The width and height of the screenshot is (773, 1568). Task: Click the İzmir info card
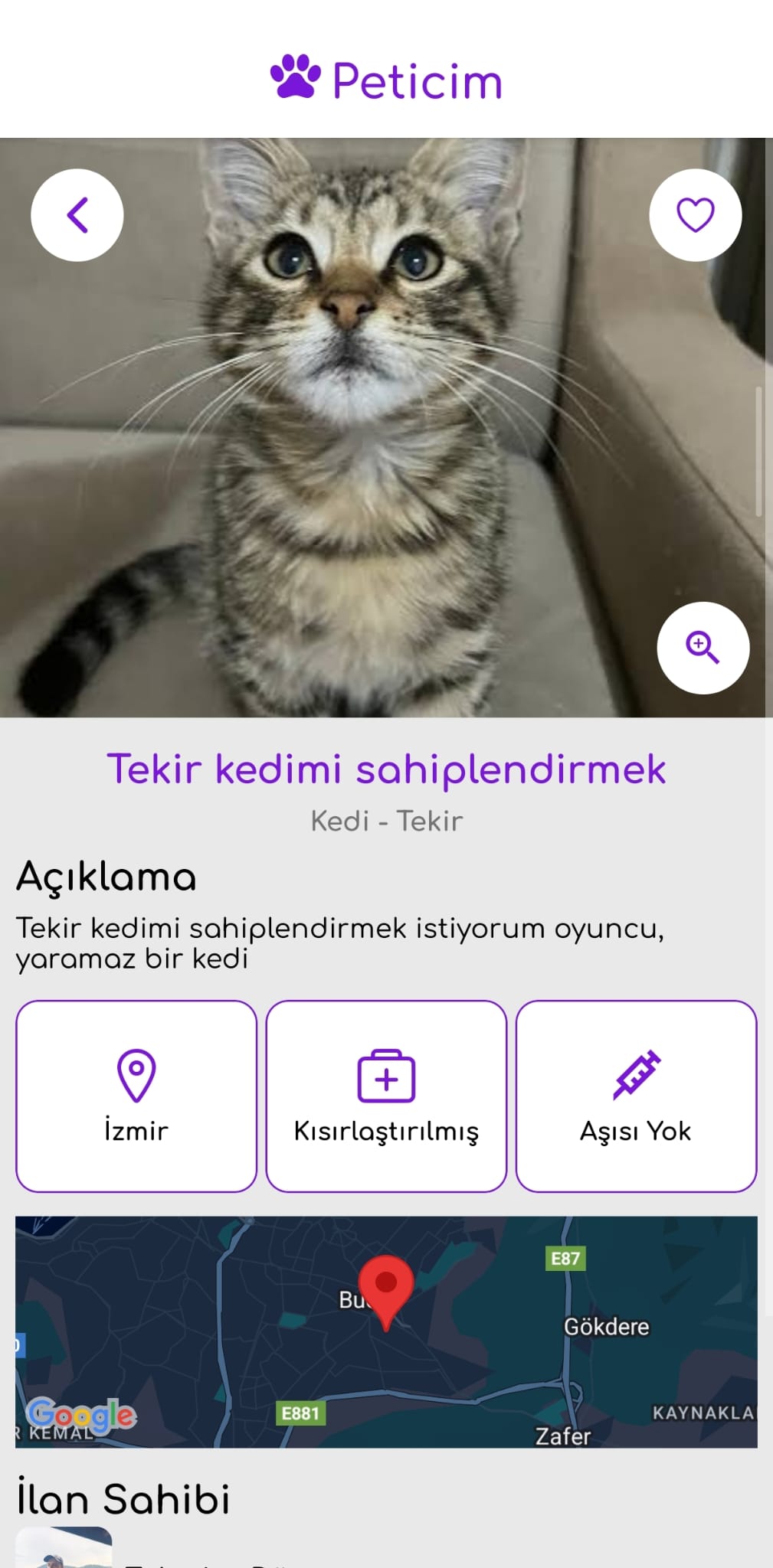click(x=136, y=1096)
